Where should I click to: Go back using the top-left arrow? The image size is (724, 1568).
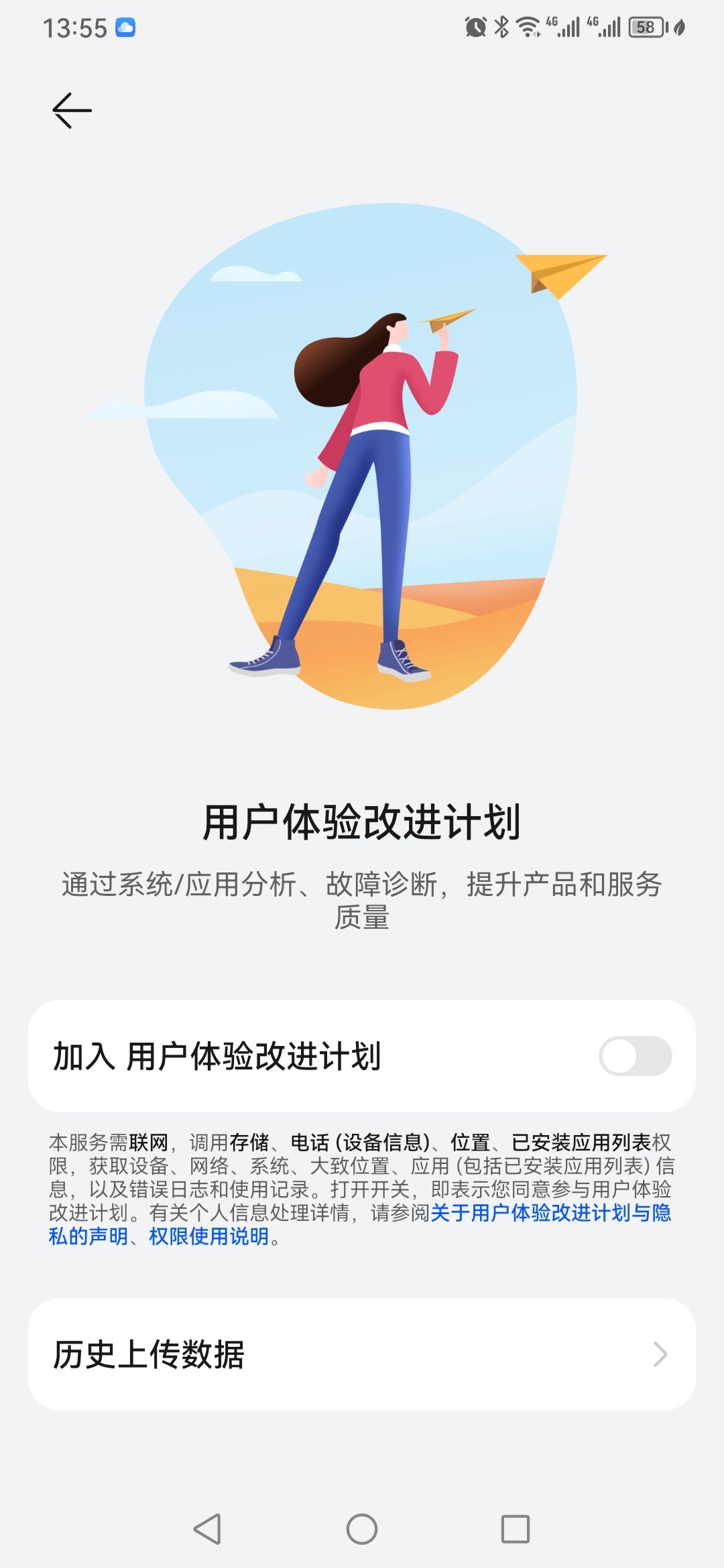coord(72,111)
